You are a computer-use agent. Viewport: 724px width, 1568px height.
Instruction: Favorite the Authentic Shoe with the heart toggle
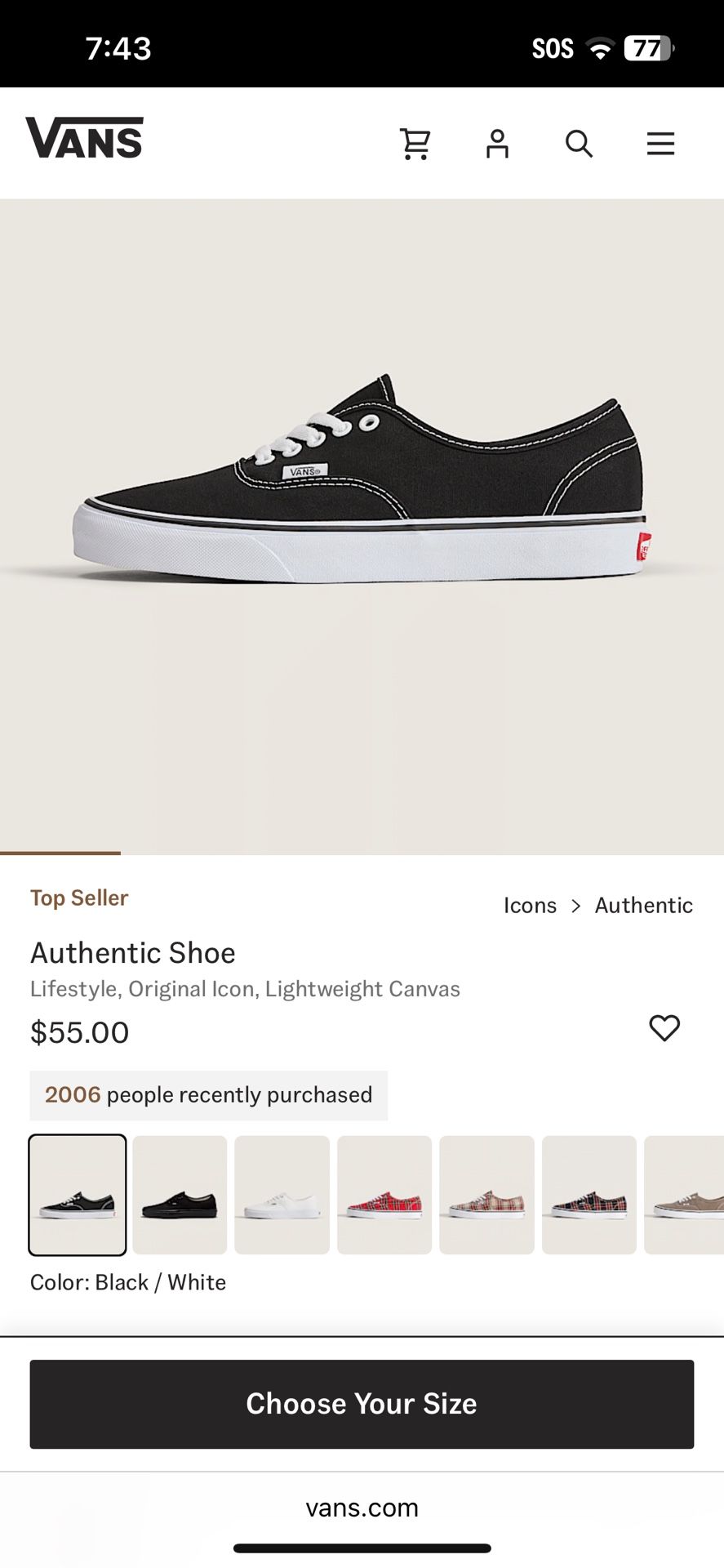click(x=664, y=1029)
